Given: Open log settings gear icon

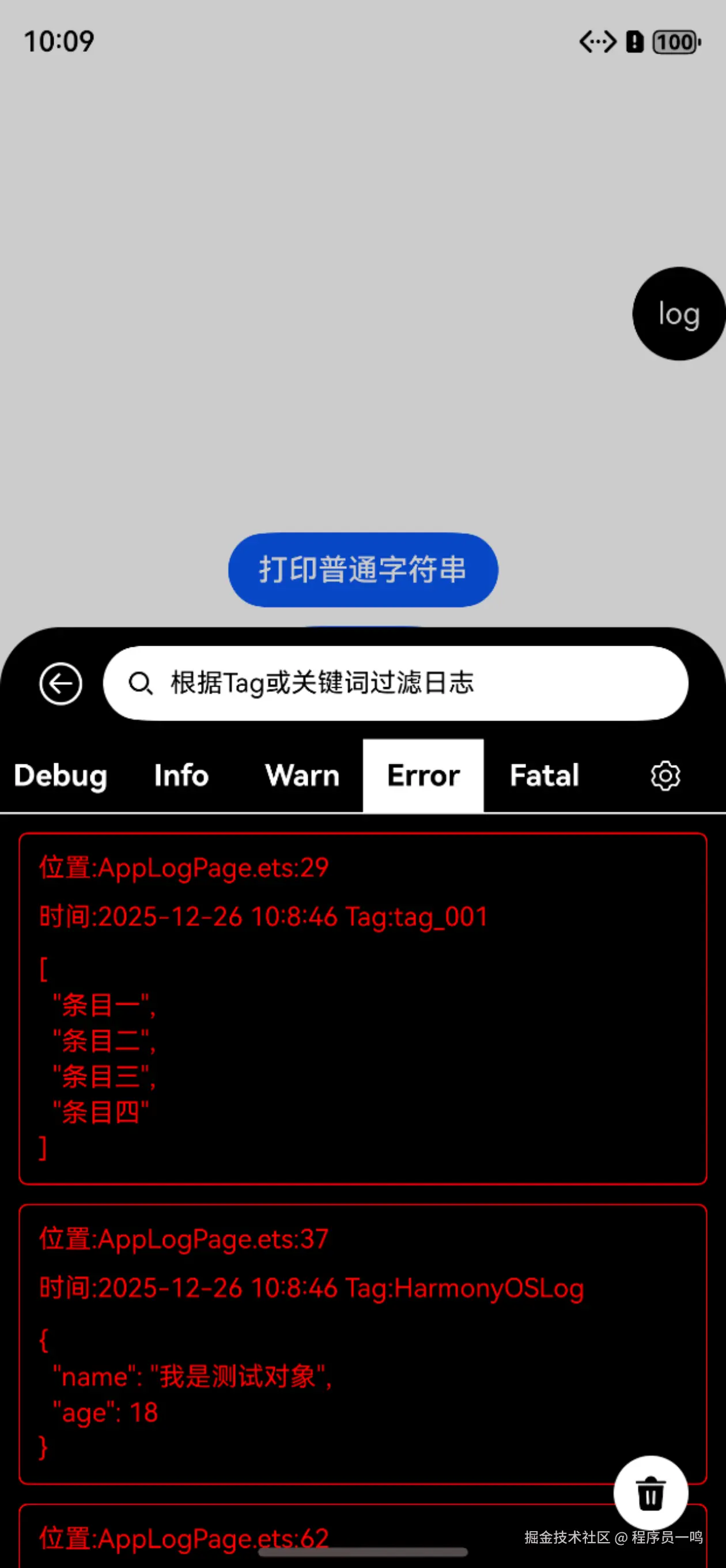Looking at the screenshot, I should click(665, 775).
